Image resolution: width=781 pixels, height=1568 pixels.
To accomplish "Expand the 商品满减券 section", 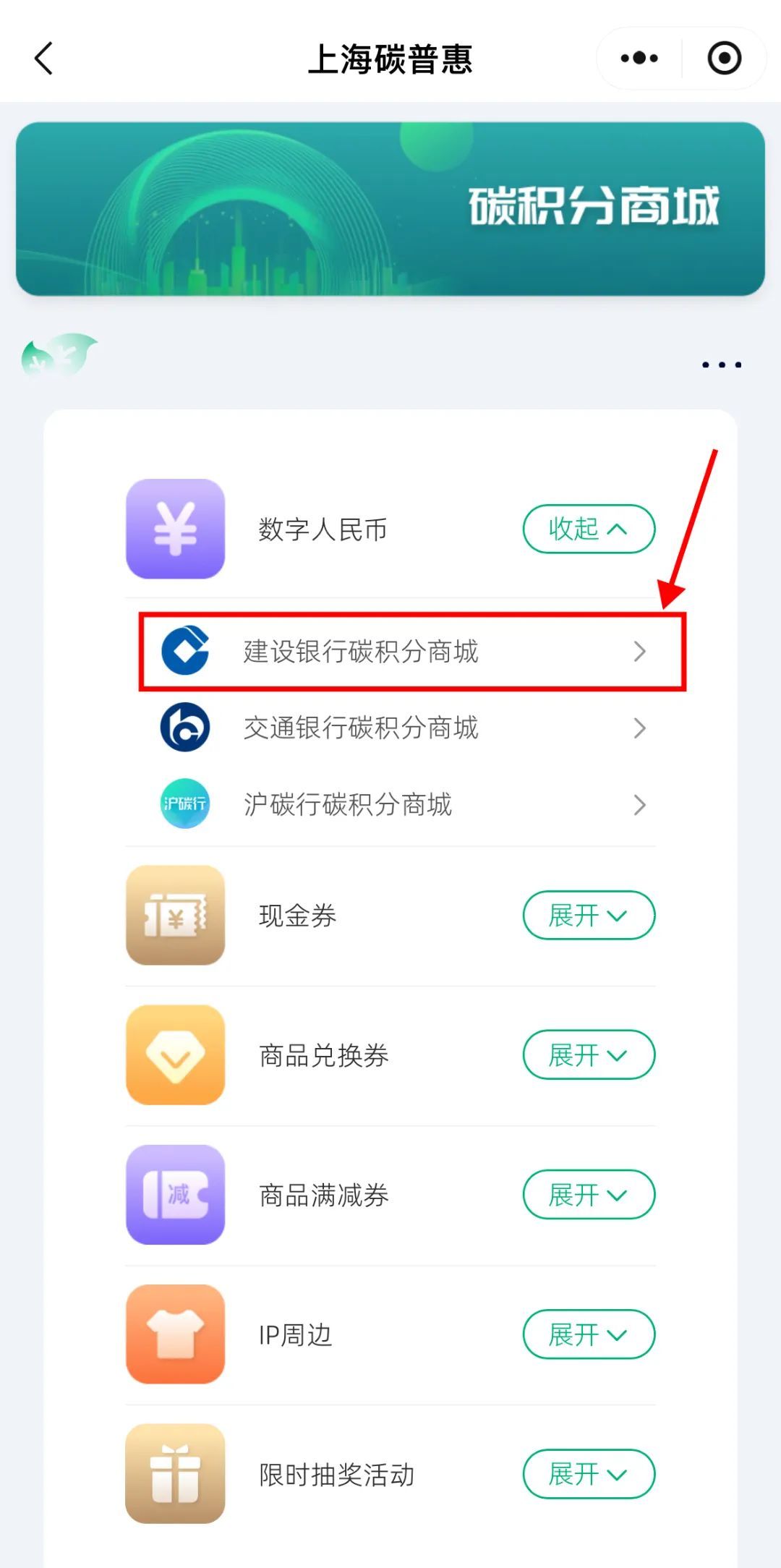I will click(x=588, y=1194).
